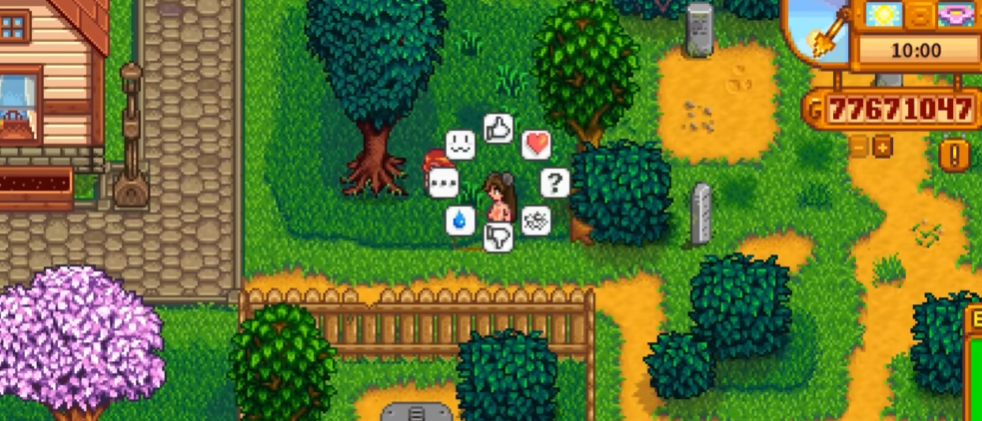Pick the question mark emote
The height and width of the screenshot is (421, 982).
coord(555,183)
